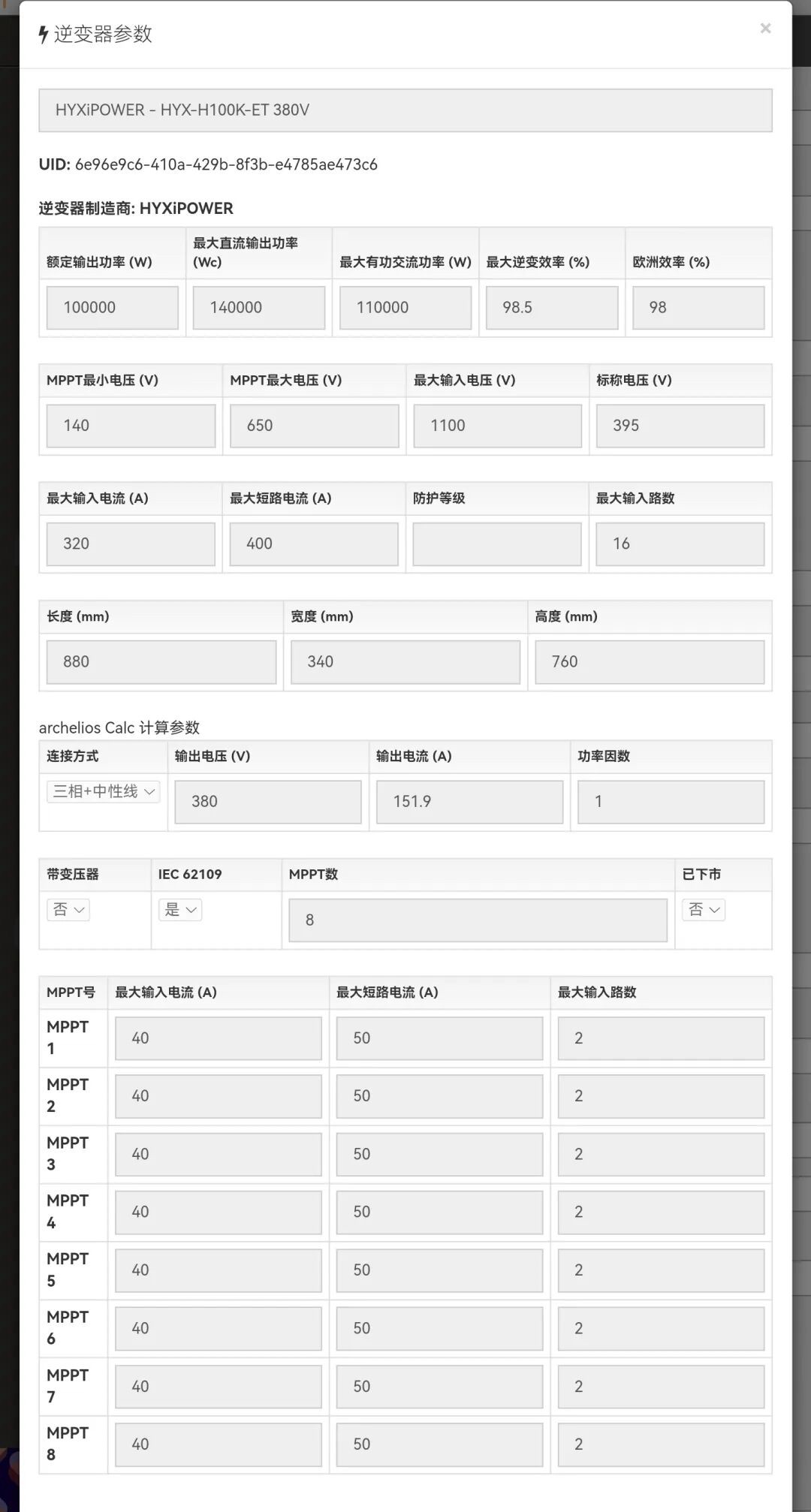Viewport: 811px width, 1512px height.
Task: Focus the 最大逆变效率 field showing 98.5
Action: [552, 307]
